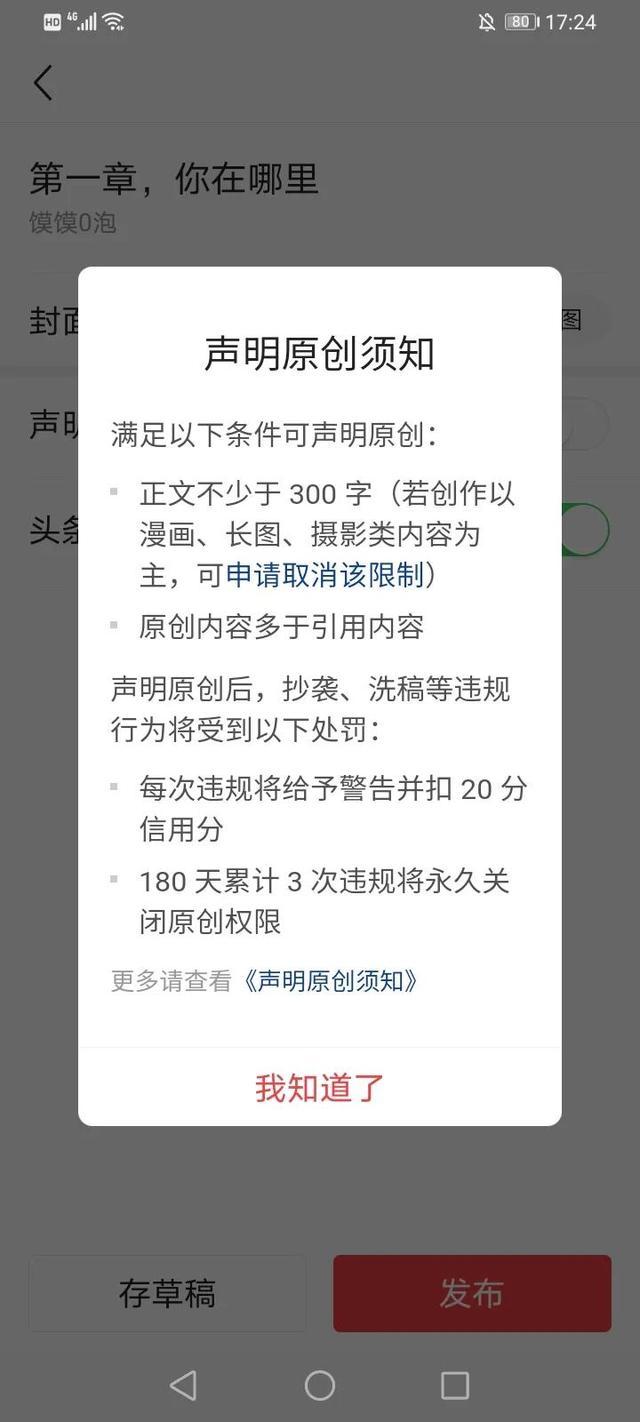Open the 申请取消该限制 link

tap(325, 575)
